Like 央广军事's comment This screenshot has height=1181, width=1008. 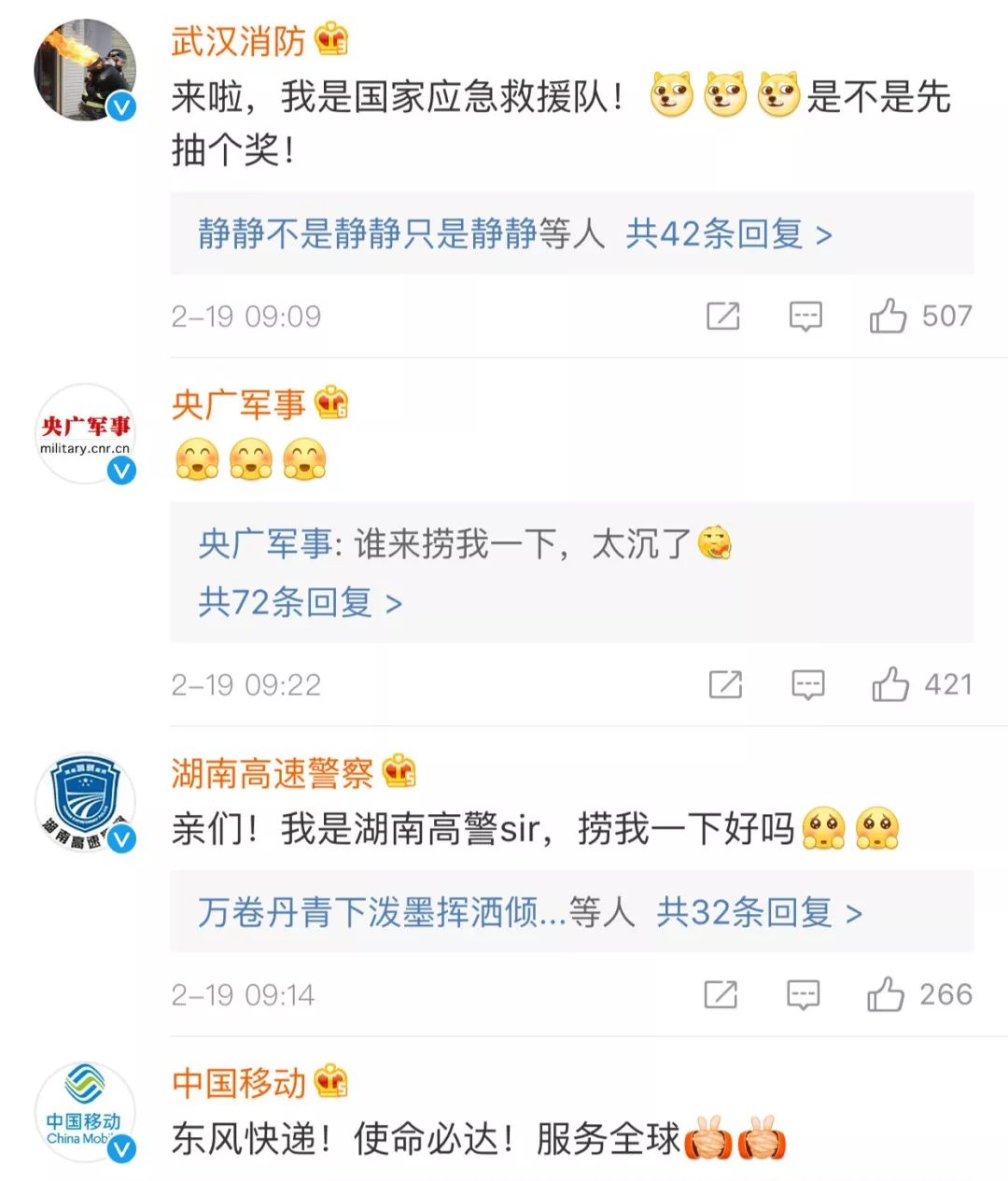click(x=890, y=684)
